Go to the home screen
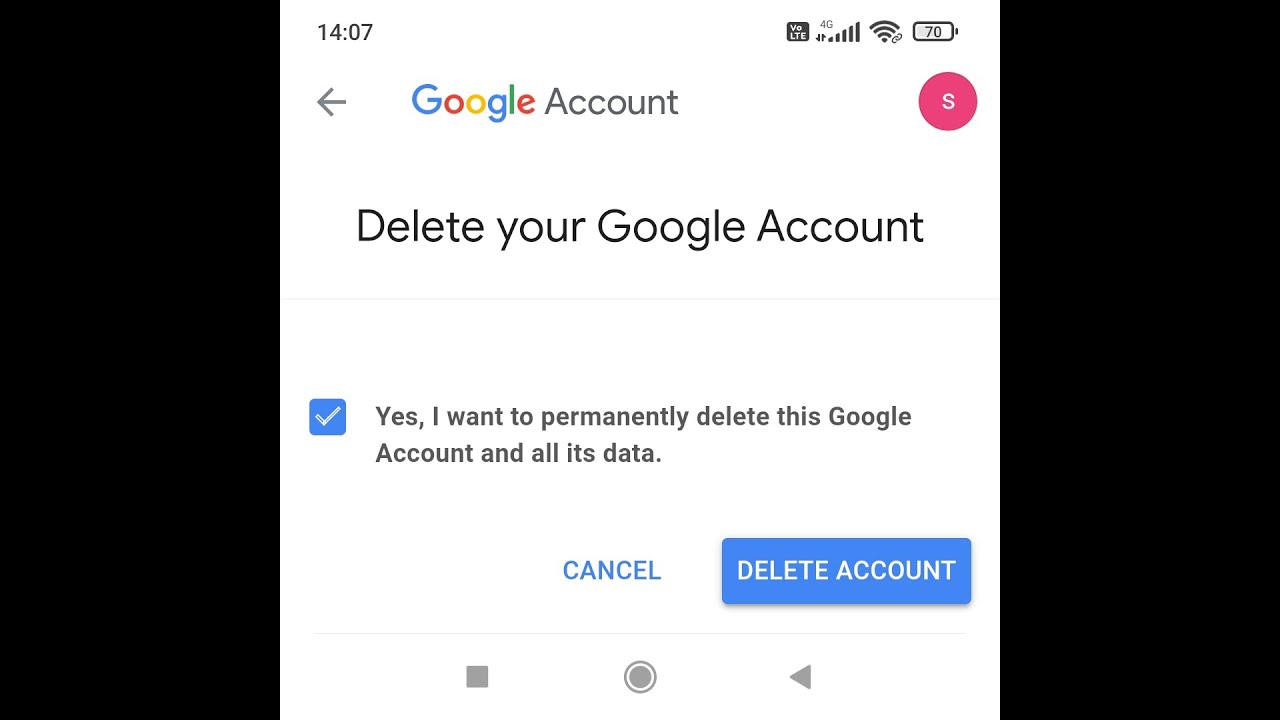Screen dimensions: 1280x720 (640, 677)
